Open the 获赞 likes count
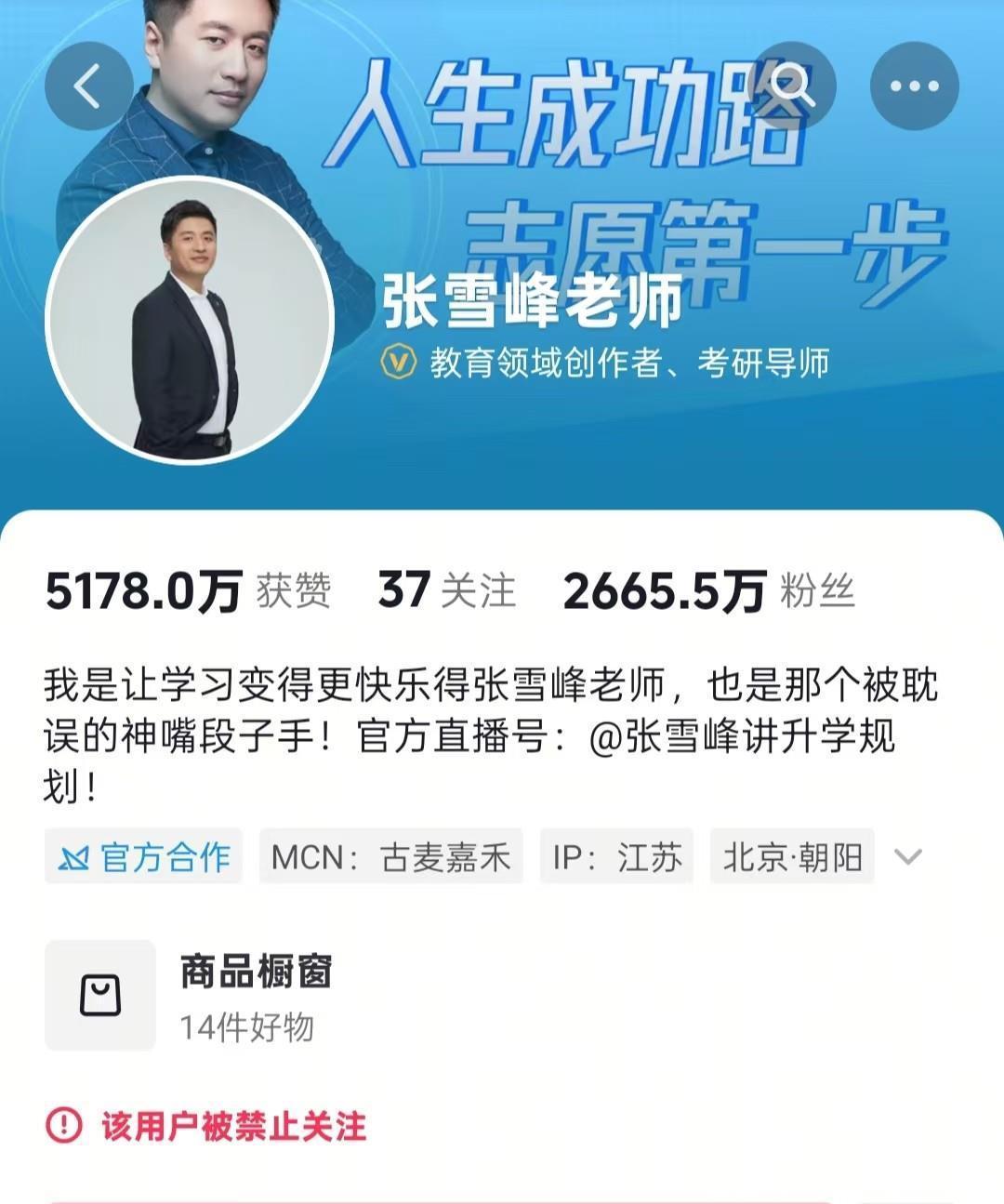 pyautogui.click(x=188, y=591)
